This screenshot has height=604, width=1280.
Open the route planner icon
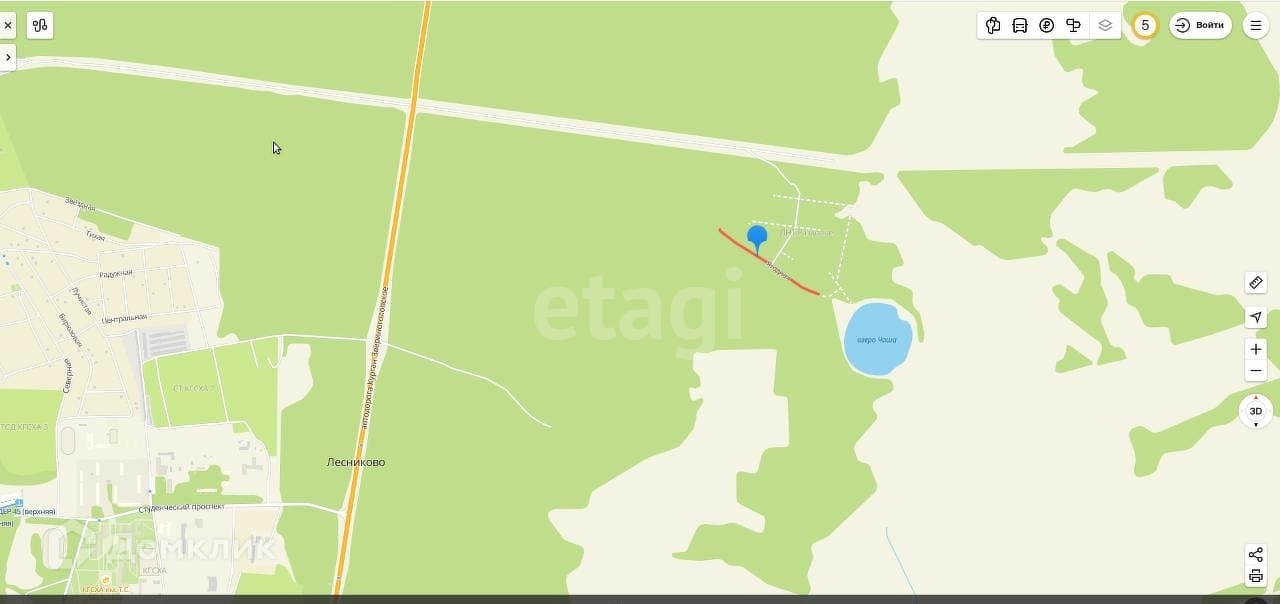pyautogui.click(x=40, y=25)
